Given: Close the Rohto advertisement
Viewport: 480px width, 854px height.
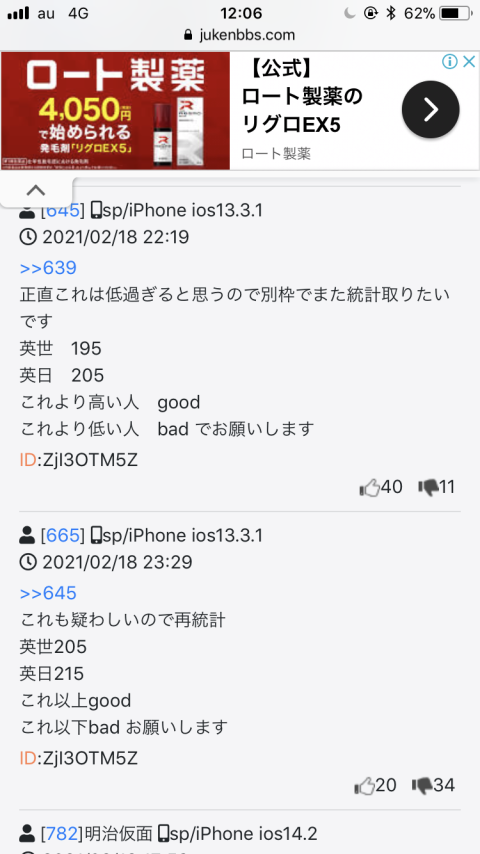Looking at the screenshot, I should [469, 62].
